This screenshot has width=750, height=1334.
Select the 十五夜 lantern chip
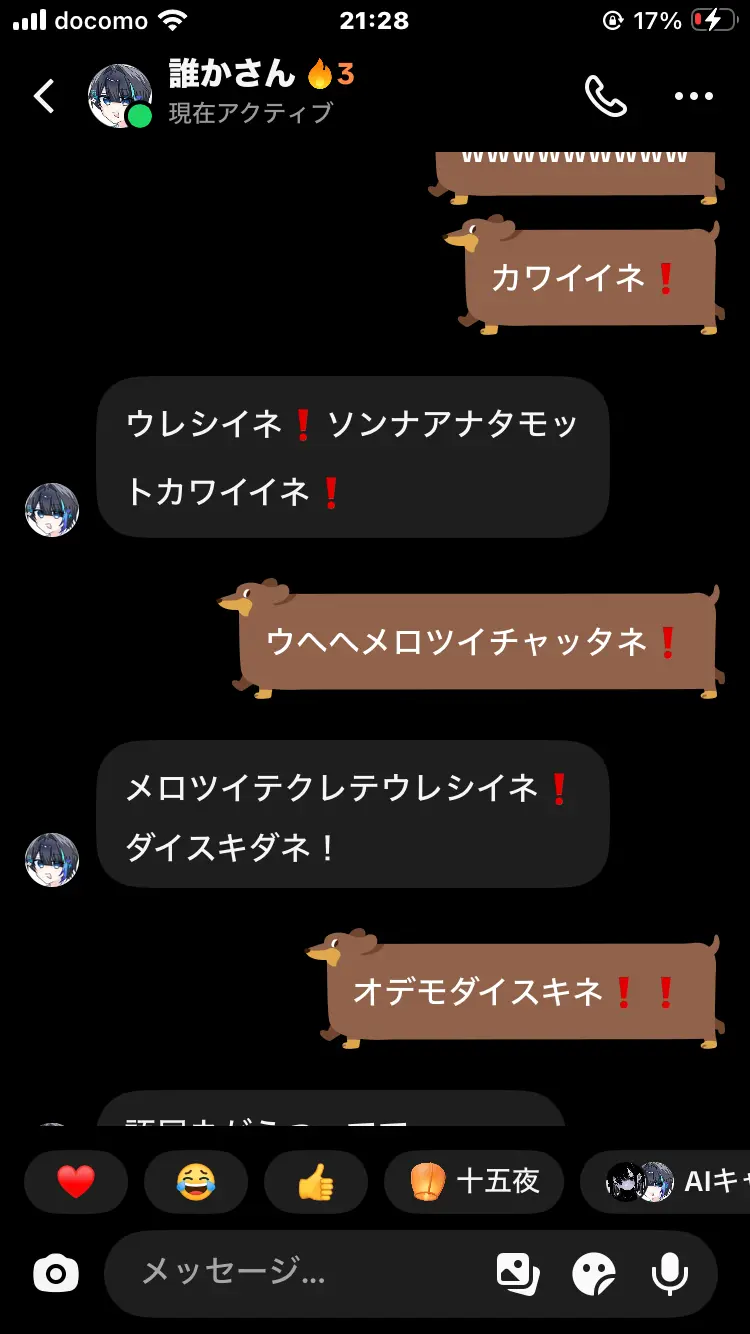(474, 1182)
